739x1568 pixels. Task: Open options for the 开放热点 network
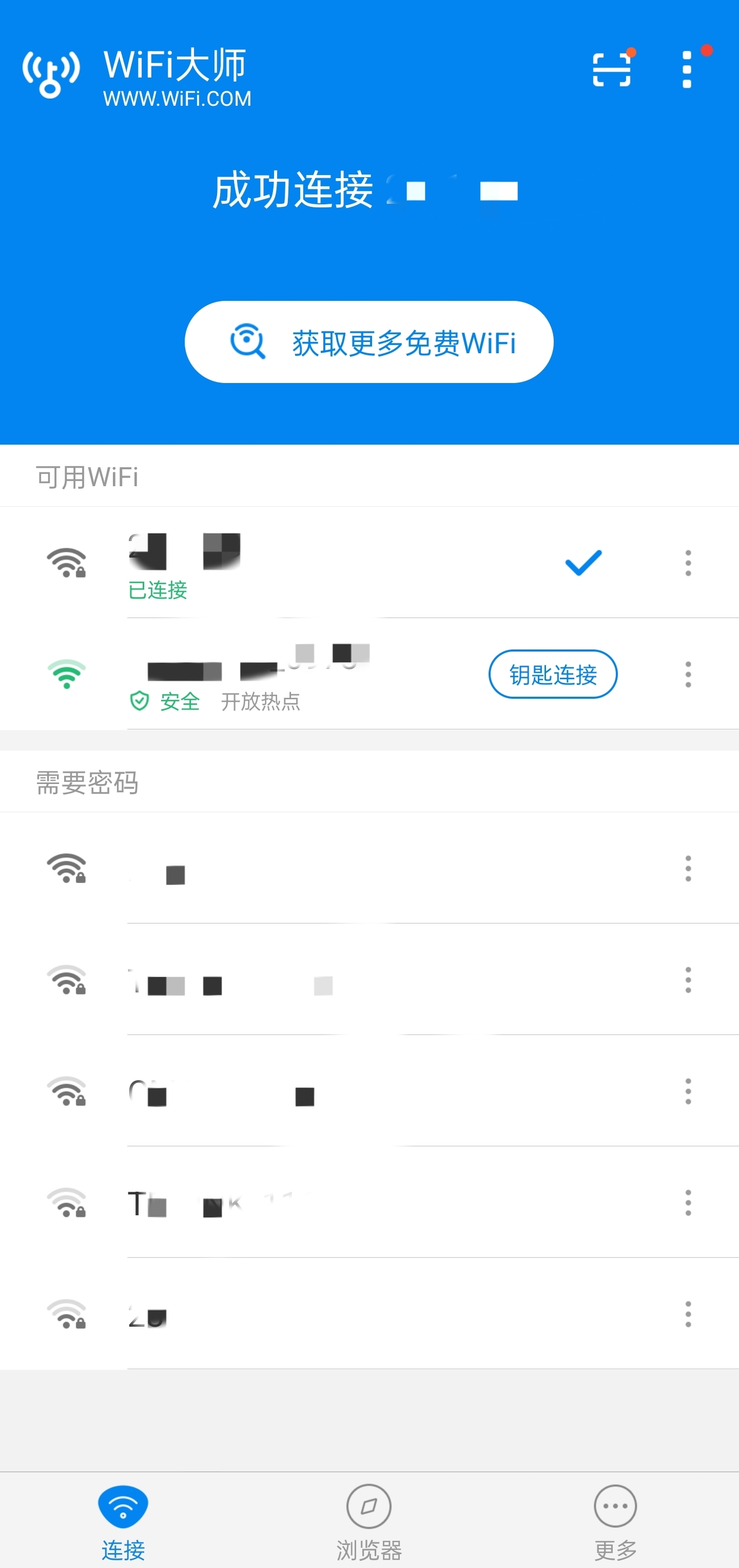(688, 675)
